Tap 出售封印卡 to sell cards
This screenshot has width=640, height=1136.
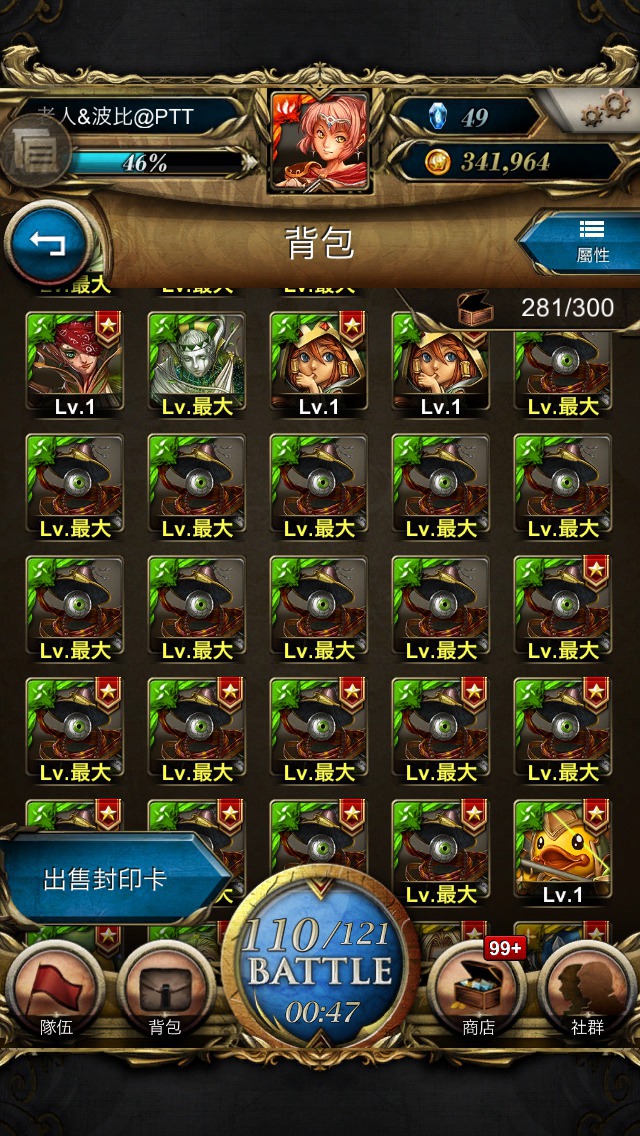109,880
